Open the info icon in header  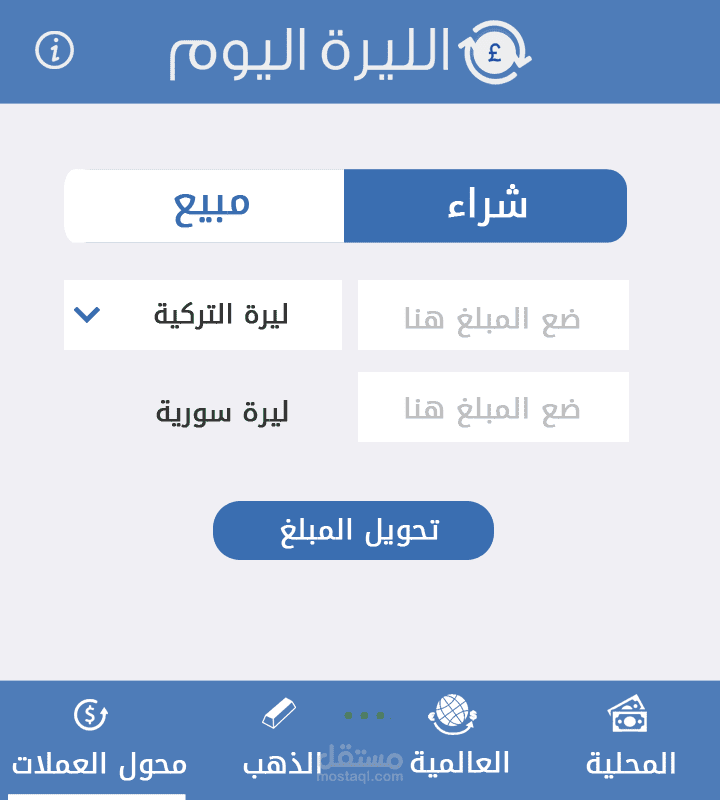(x=55, y=50)
